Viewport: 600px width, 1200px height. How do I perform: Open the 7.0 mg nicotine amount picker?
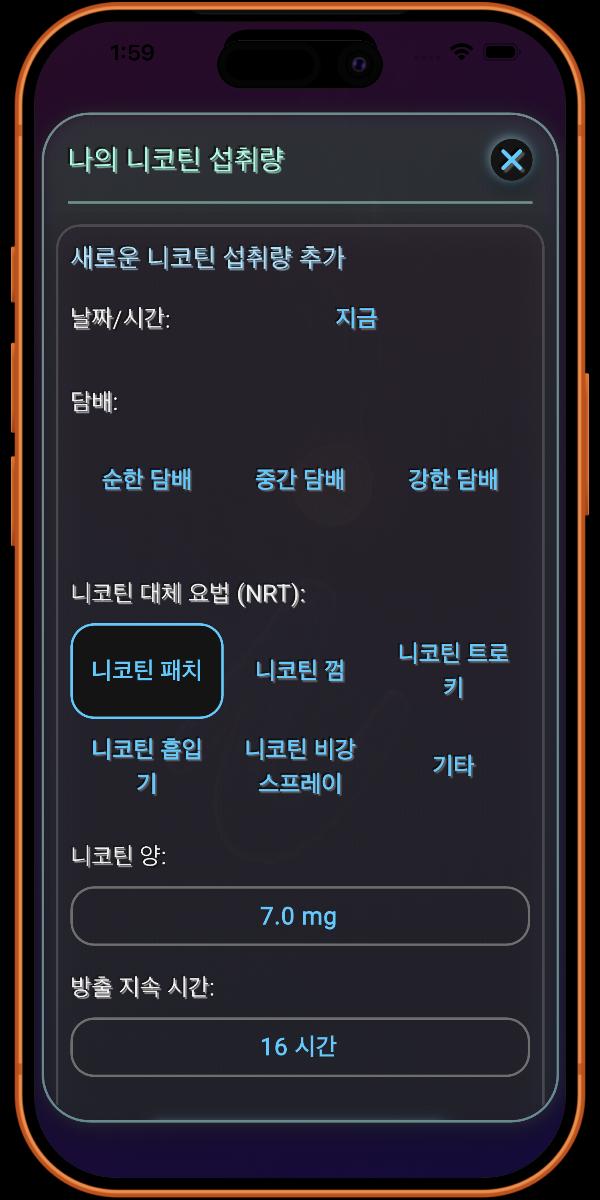pos(300,916)
